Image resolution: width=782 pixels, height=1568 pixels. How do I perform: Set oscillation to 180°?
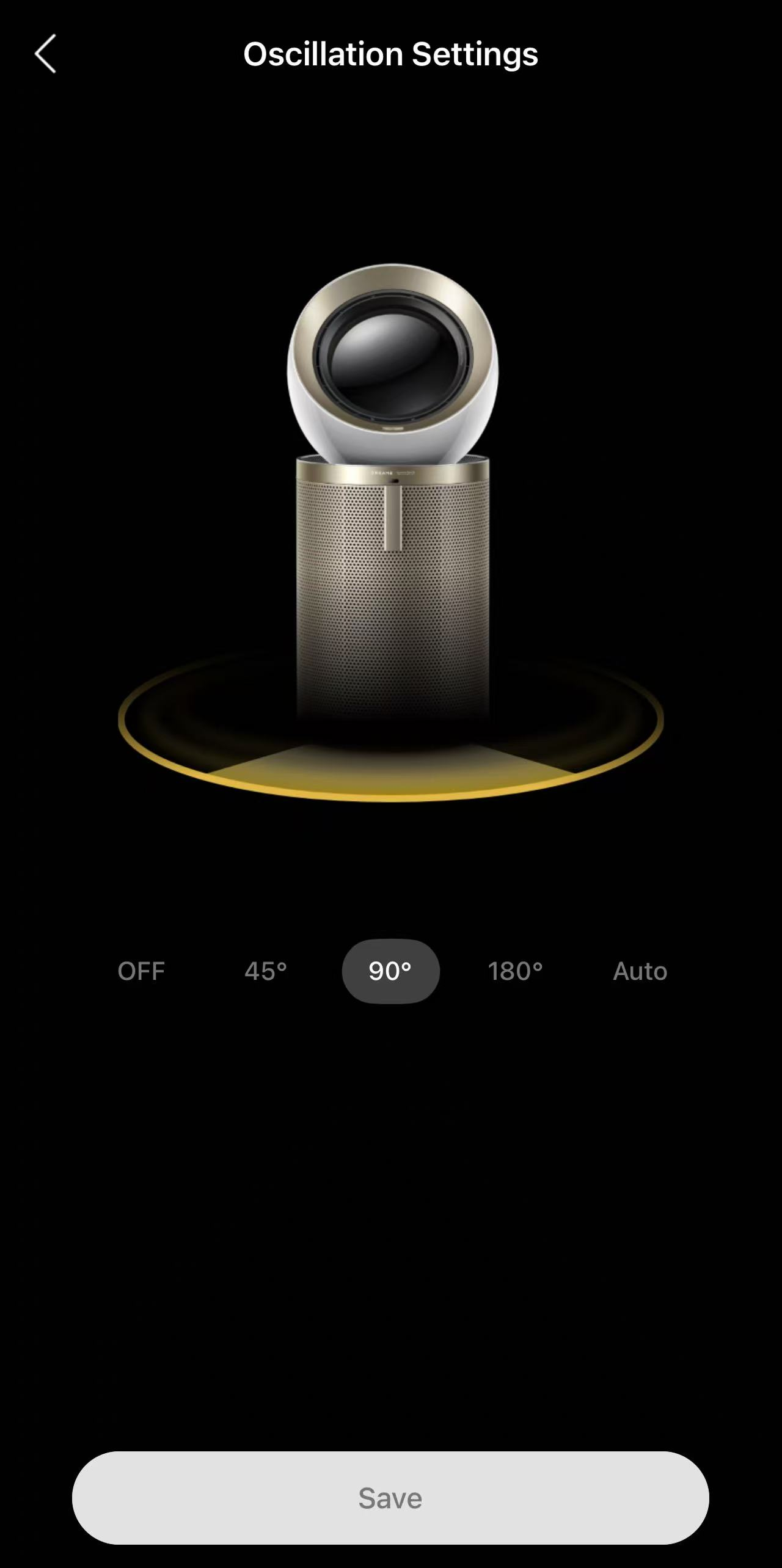516,971
